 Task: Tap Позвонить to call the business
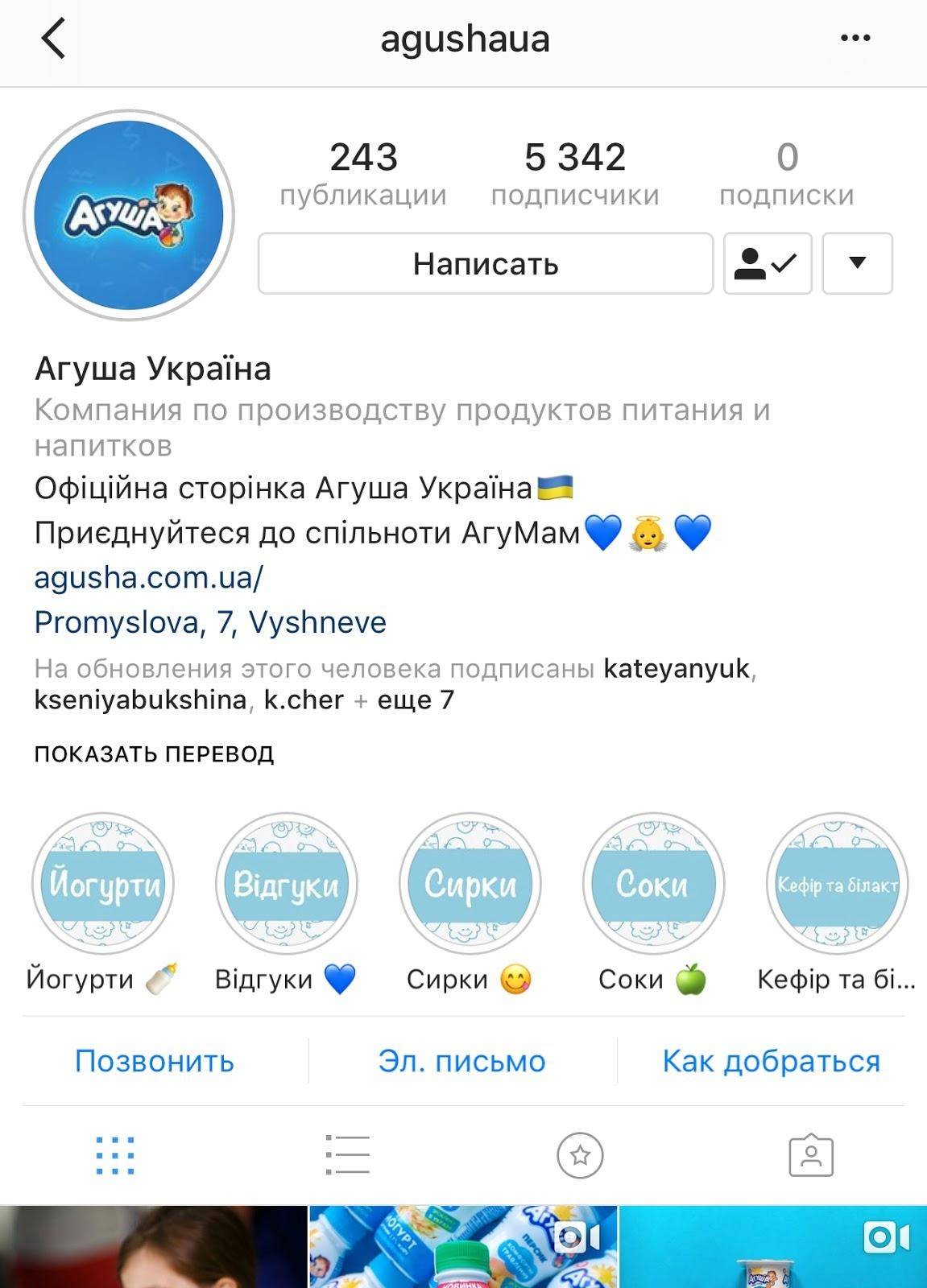(155, 1061)
